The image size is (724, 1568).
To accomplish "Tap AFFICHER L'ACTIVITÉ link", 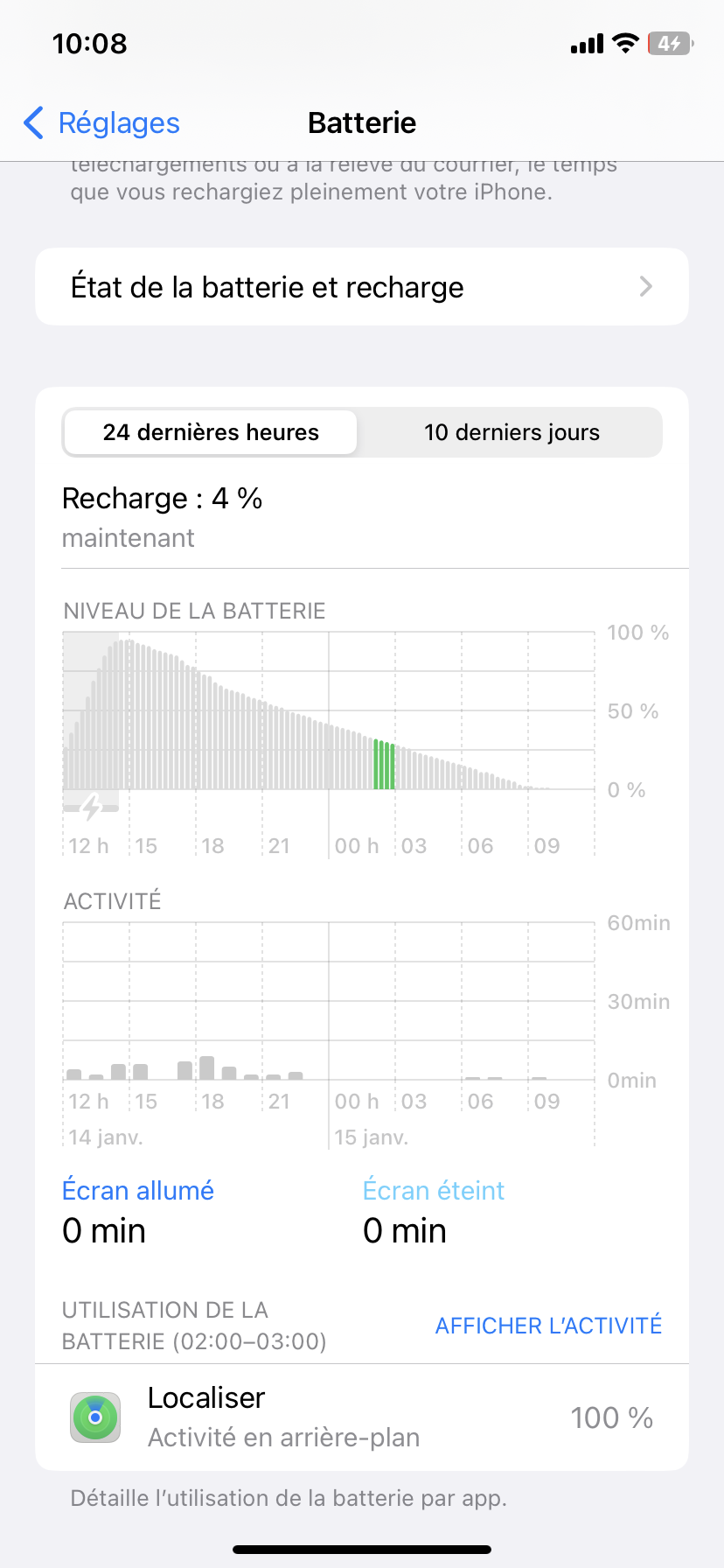I will pyautogui.click(x=548, y=1326).
